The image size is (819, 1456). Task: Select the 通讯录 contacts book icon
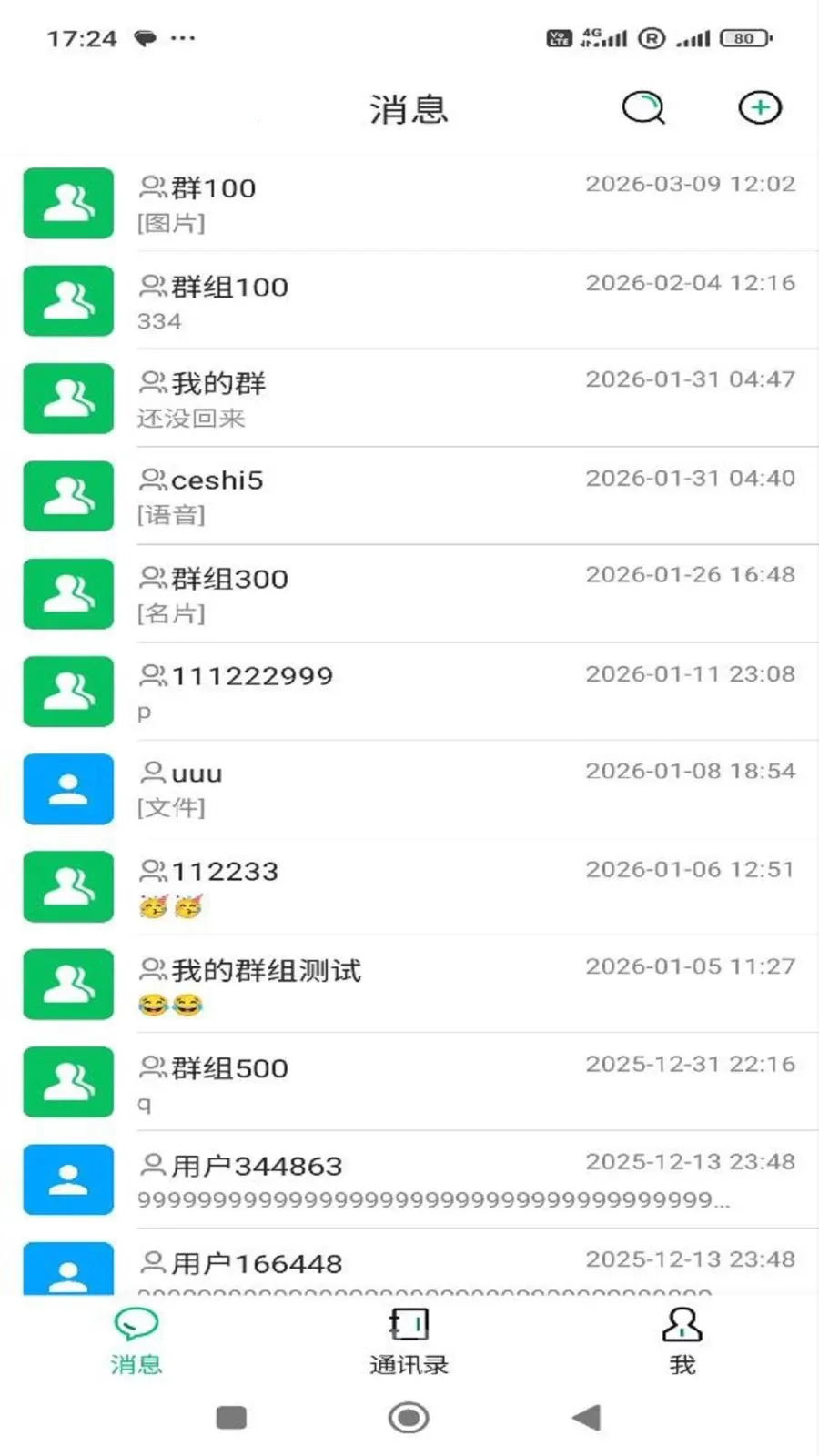[408, 1325]
